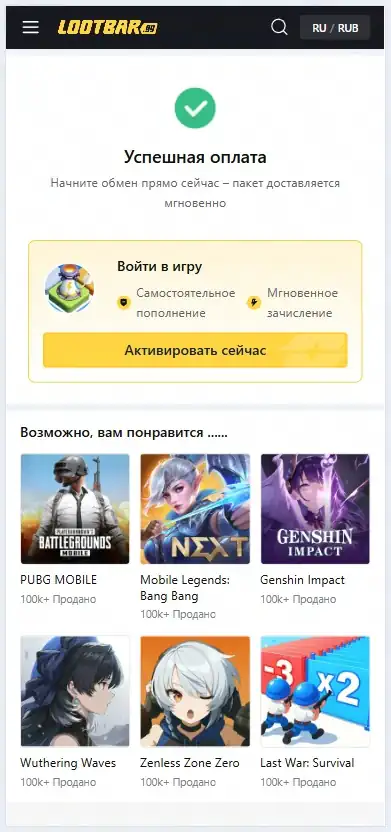Open Last War: Survival tile
This screenshot has width=391, height=832.
(315, 712)
